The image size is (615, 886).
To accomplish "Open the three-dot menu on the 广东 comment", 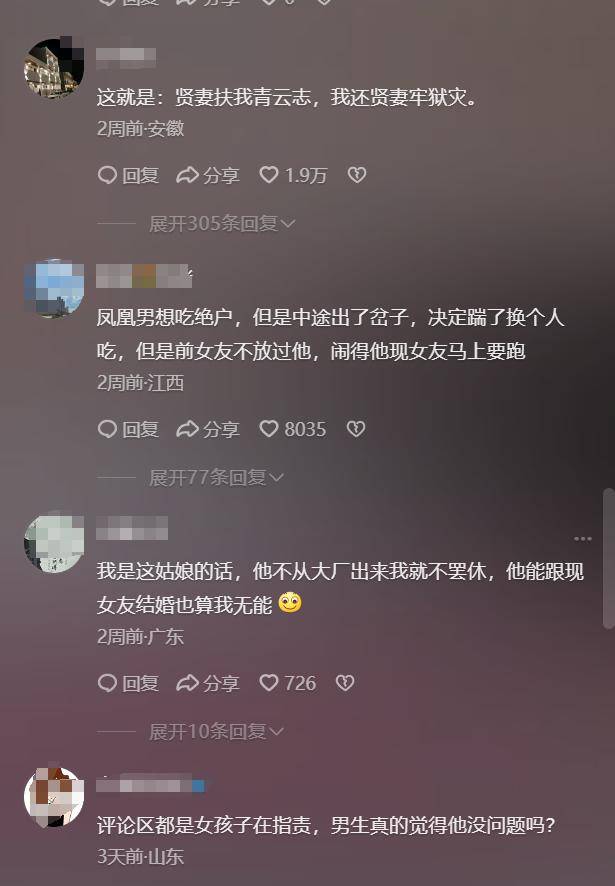I will coord(583,537).
